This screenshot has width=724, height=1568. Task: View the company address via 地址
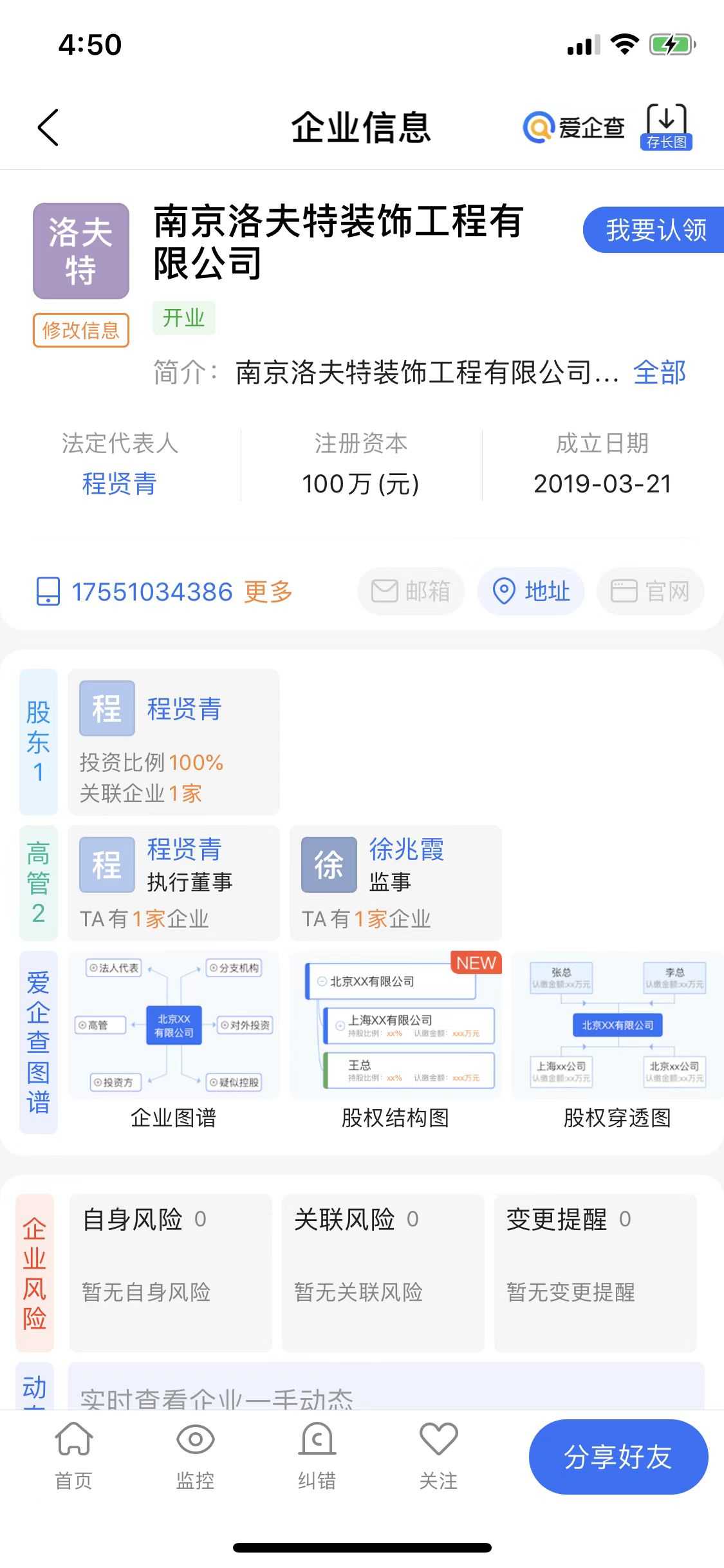pos(531,591)
